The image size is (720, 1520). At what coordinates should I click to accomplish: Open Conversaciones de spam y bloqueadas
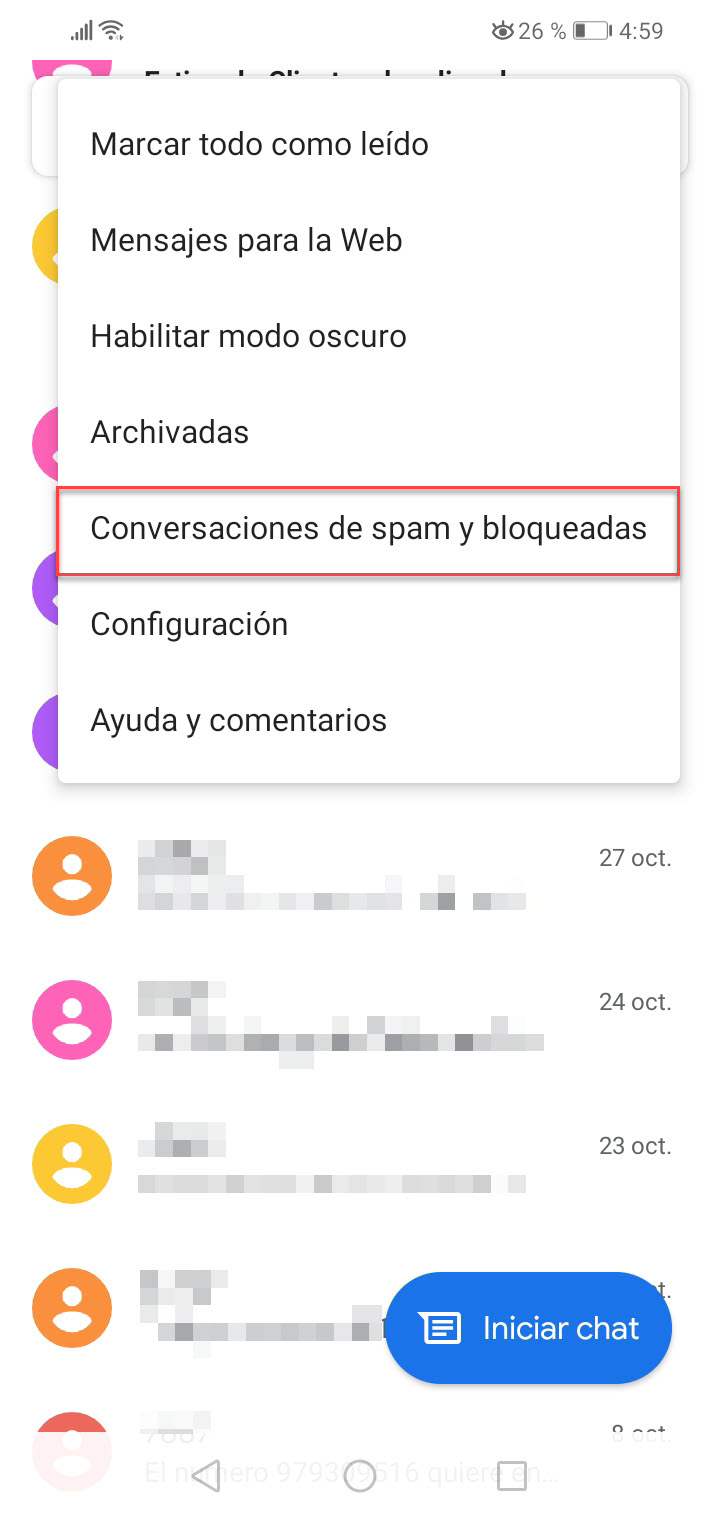click(369, 528)
